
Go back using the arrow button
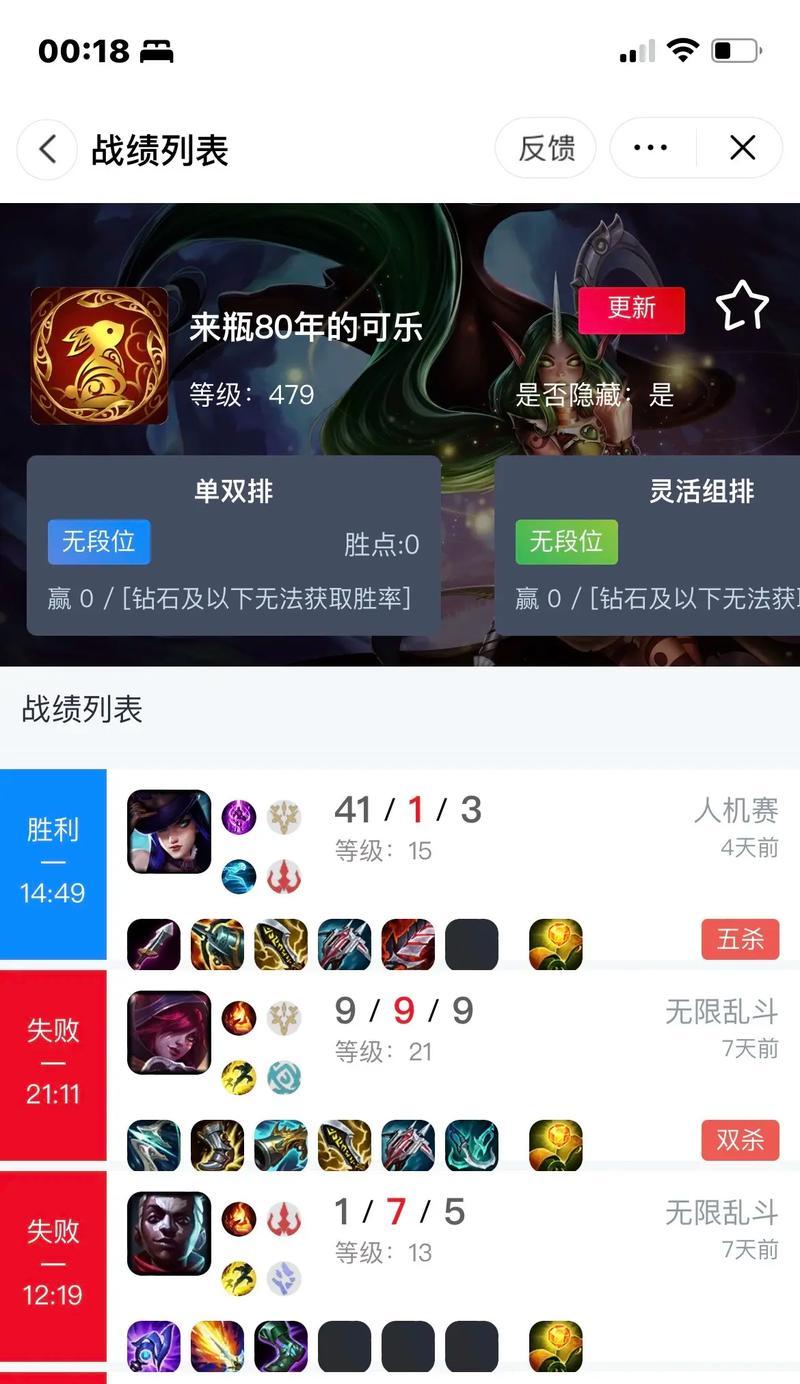tap(47, 149)
